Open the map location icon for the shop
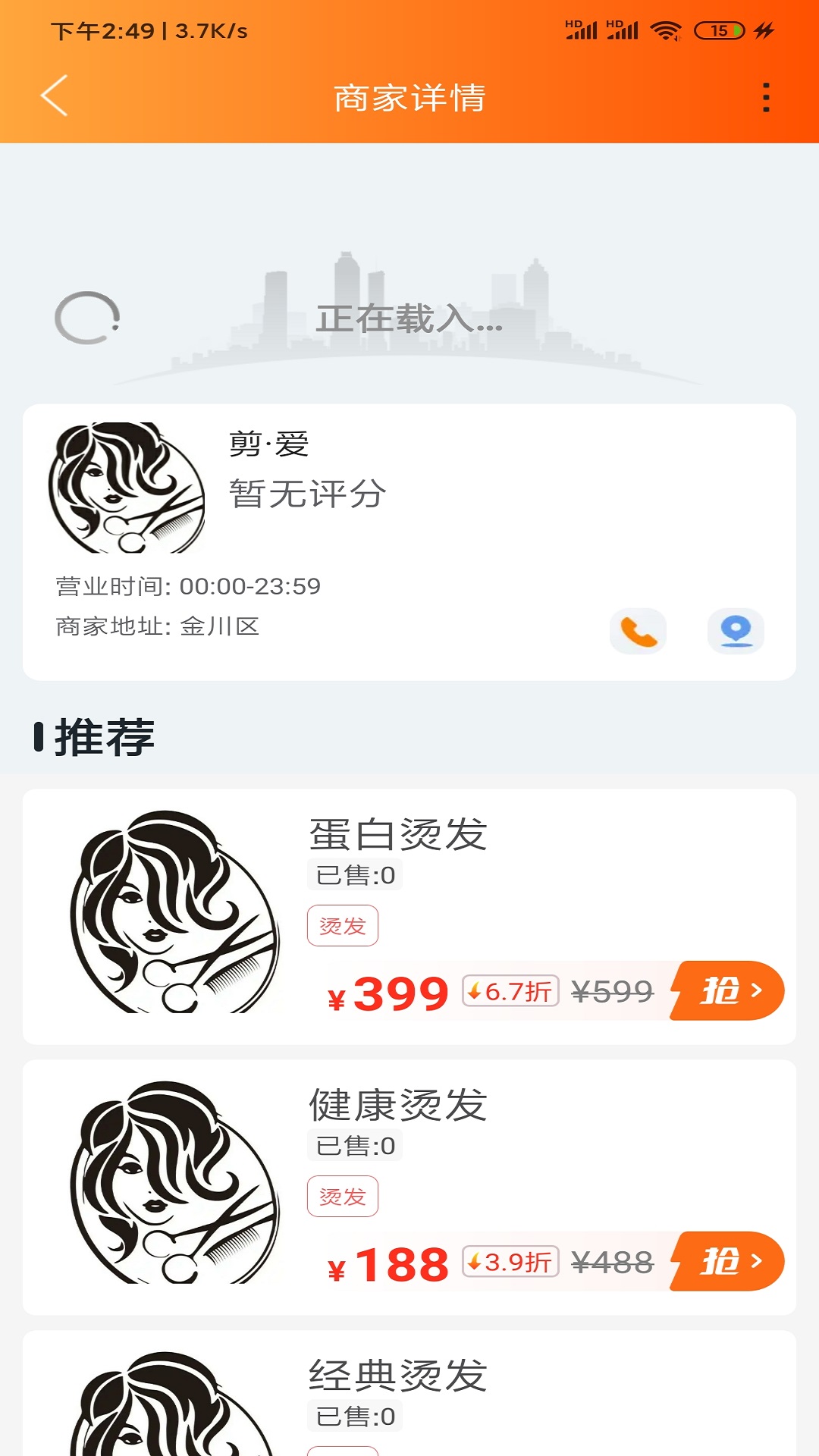The width and height of the screenshot is (819, 1456). tap(734, 631)
